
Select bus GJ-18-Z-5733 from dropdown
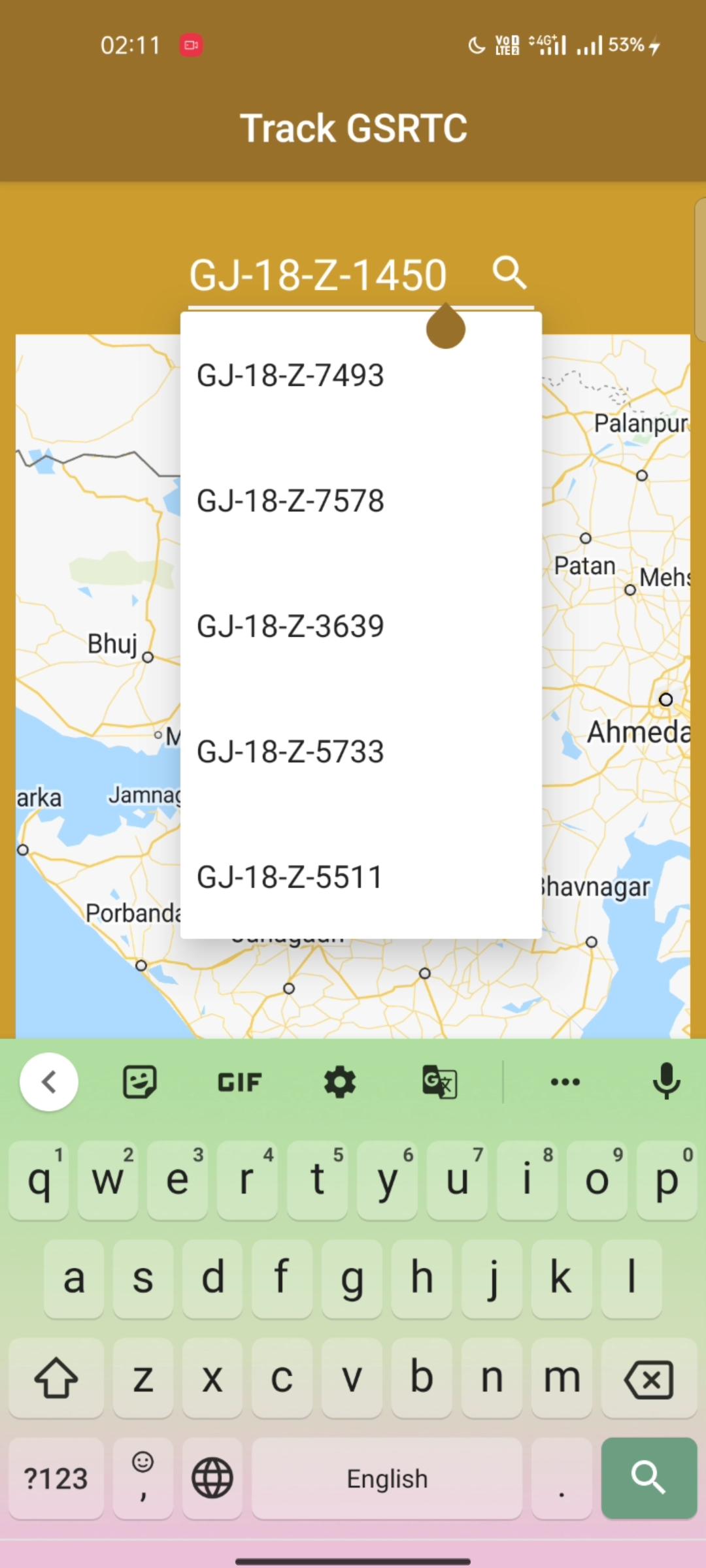tap(290, 752)
